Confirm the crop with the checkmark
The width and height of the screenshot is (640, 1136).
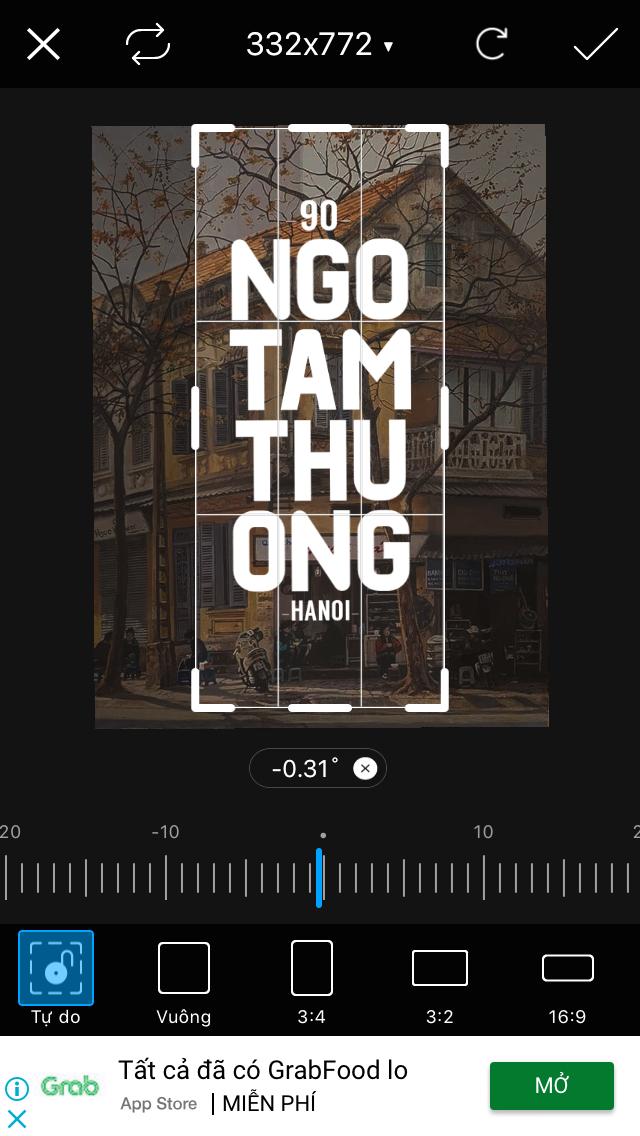(x=595, y=44)
